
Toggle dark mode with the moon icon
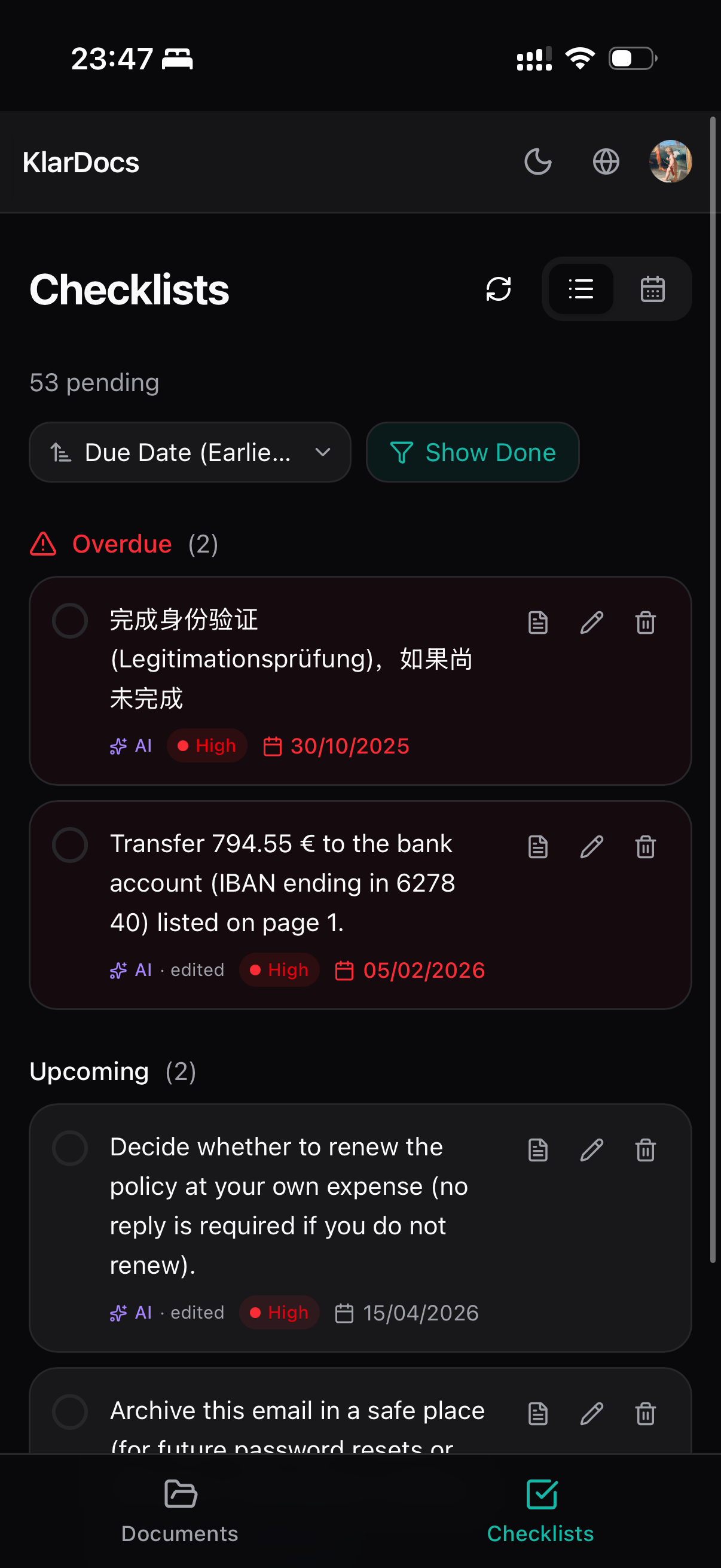(538, 162)
